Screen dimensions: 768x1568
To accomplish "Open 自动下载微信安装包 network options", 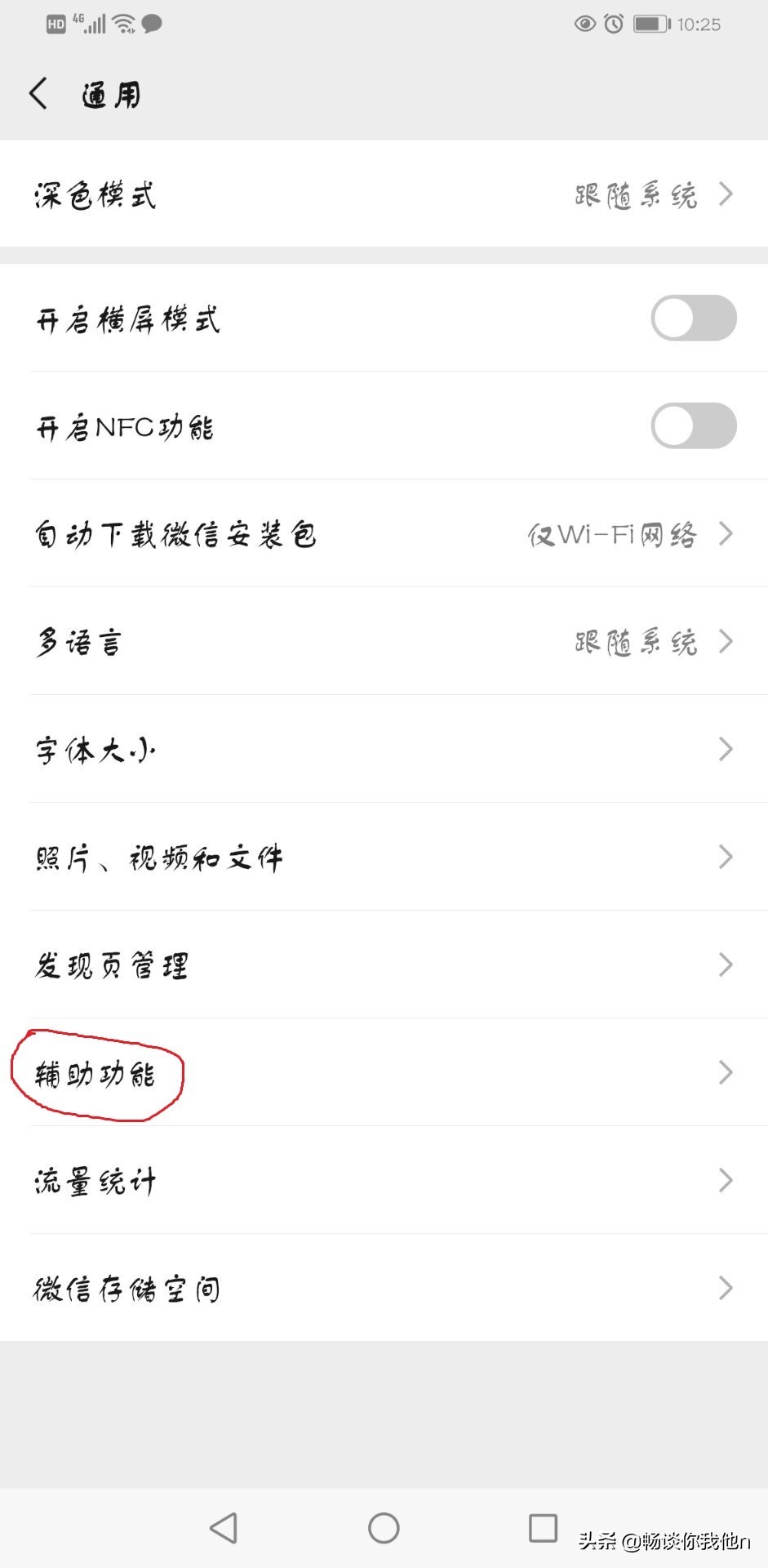I will tap(725, 534).
